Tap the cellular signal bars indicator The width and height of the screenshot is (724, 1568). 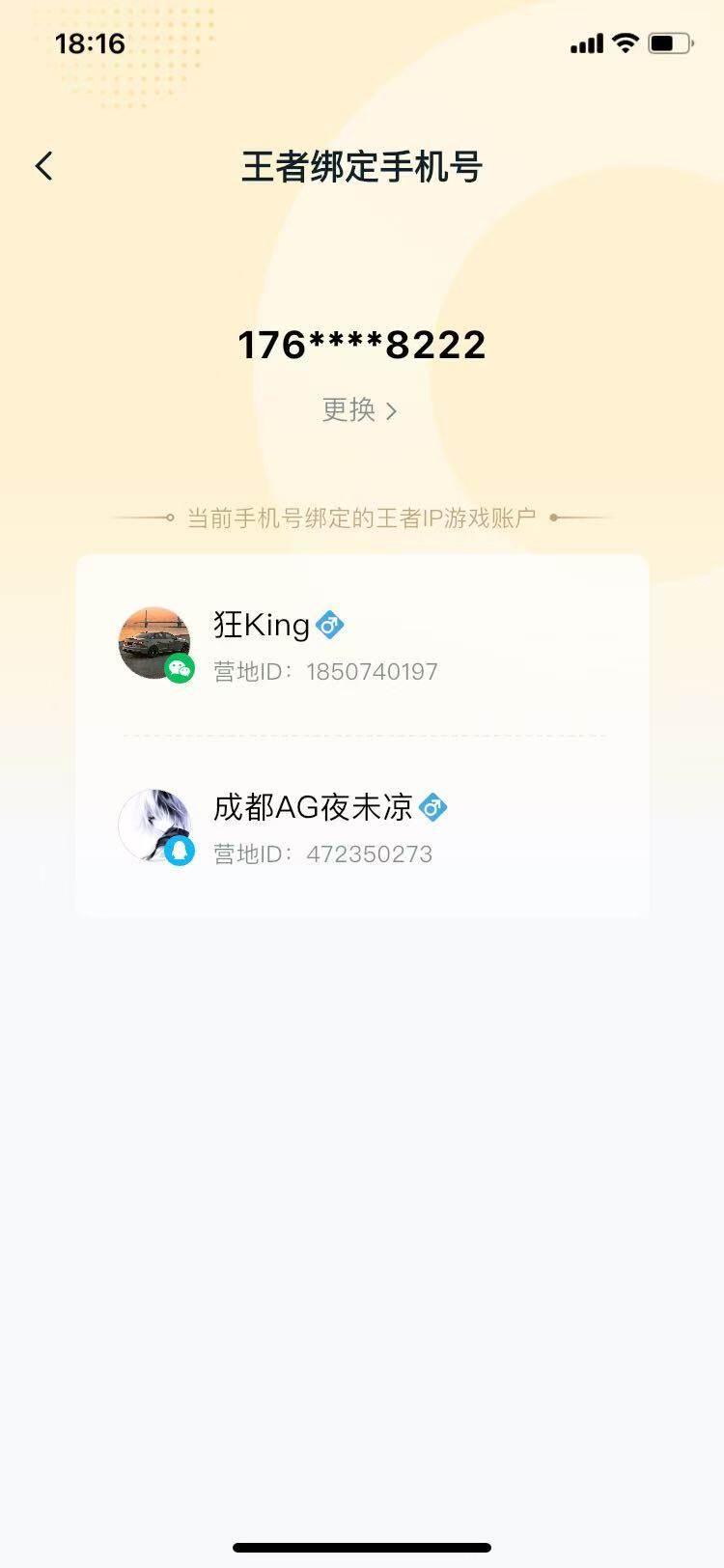[585, 42]
